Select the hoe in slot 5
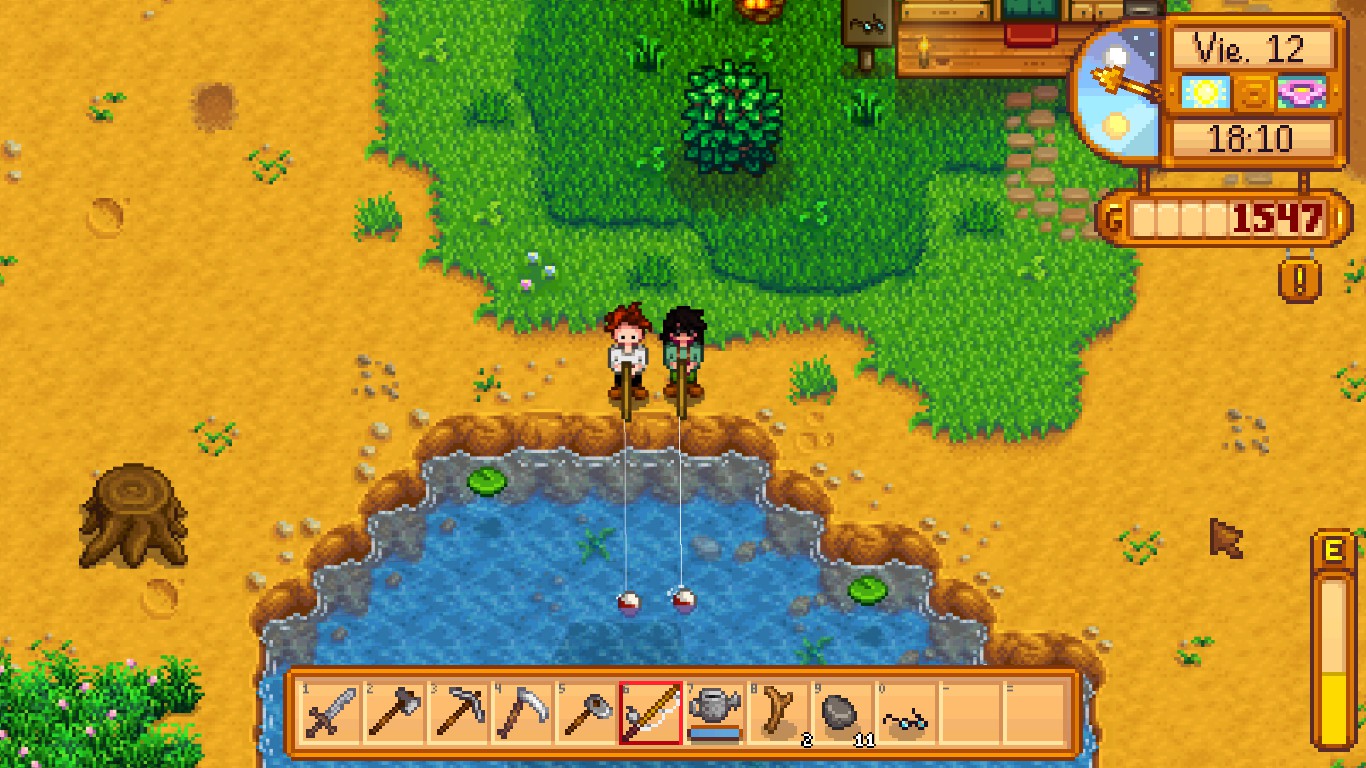The image size is (1366, 768). 587,713
